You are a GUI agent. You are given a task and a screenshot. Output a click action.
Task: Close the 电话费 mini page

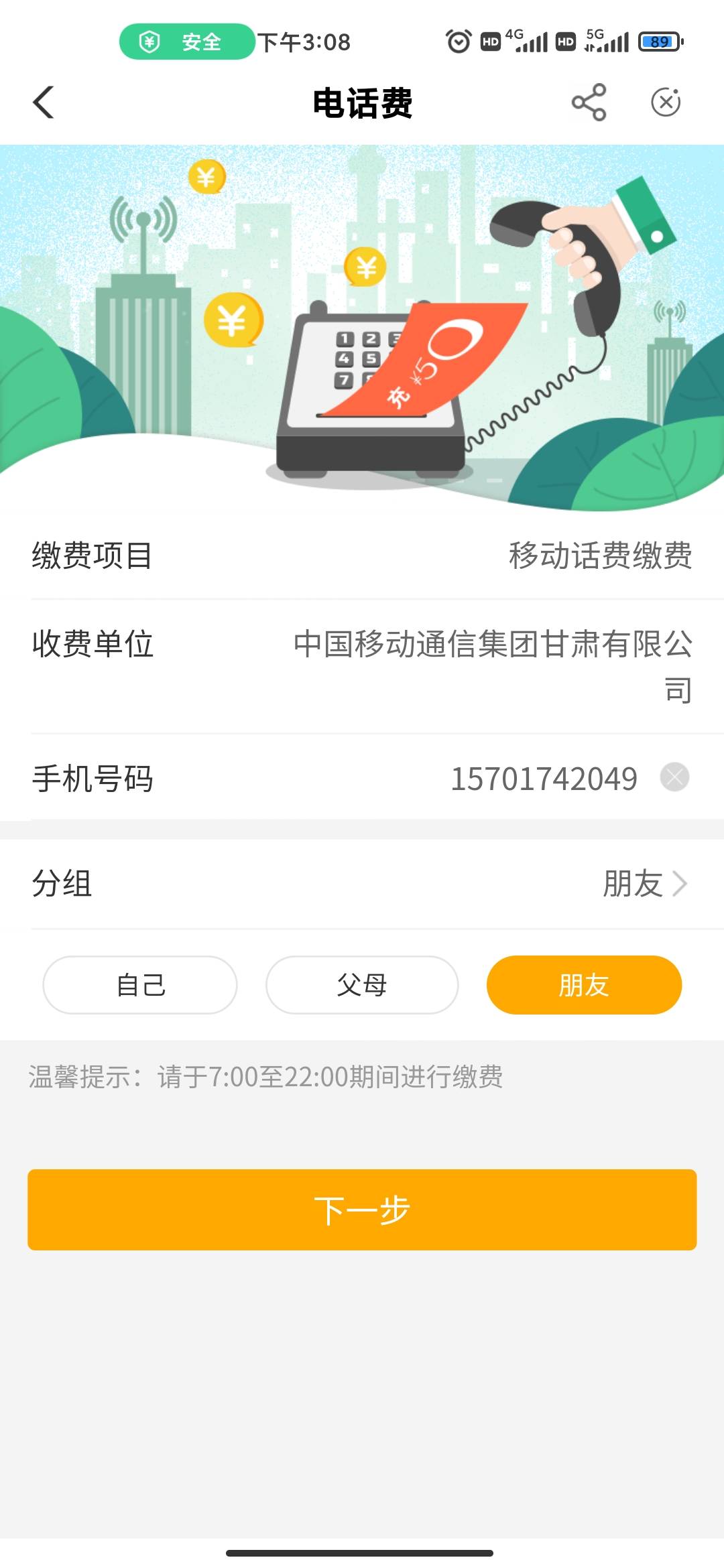point(666,103)
